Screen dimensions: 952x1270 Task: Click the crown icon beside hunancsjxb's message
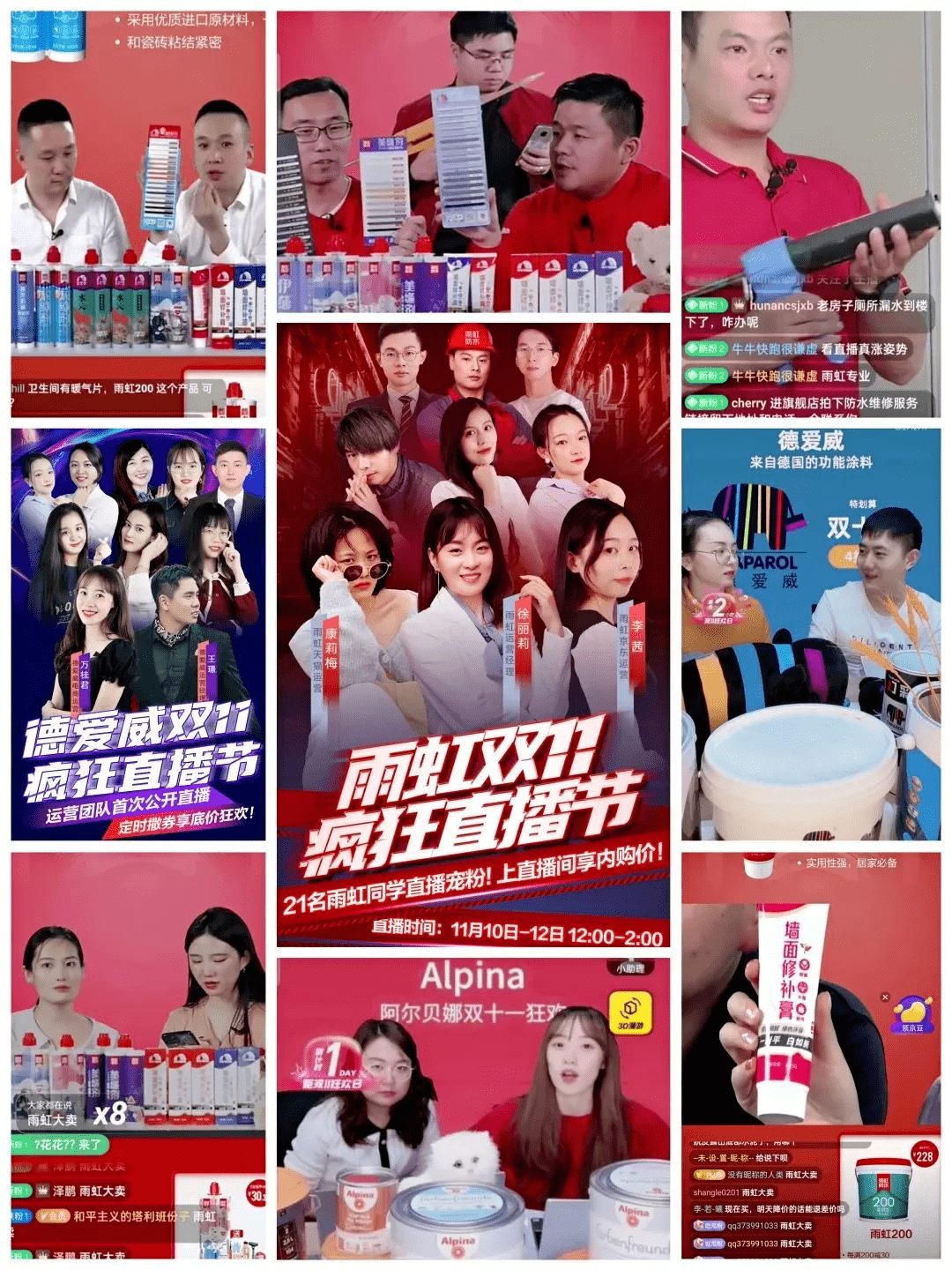click(740, 306)
